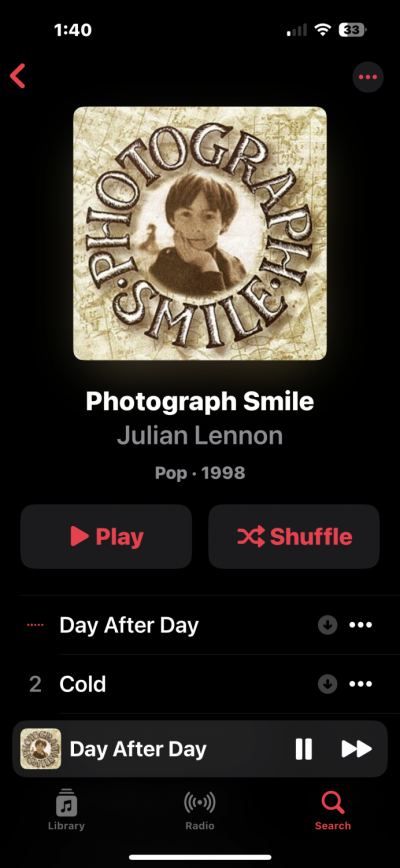Open the album's more options menu
This screenshot has width=400, height=868.
[368, 76]
